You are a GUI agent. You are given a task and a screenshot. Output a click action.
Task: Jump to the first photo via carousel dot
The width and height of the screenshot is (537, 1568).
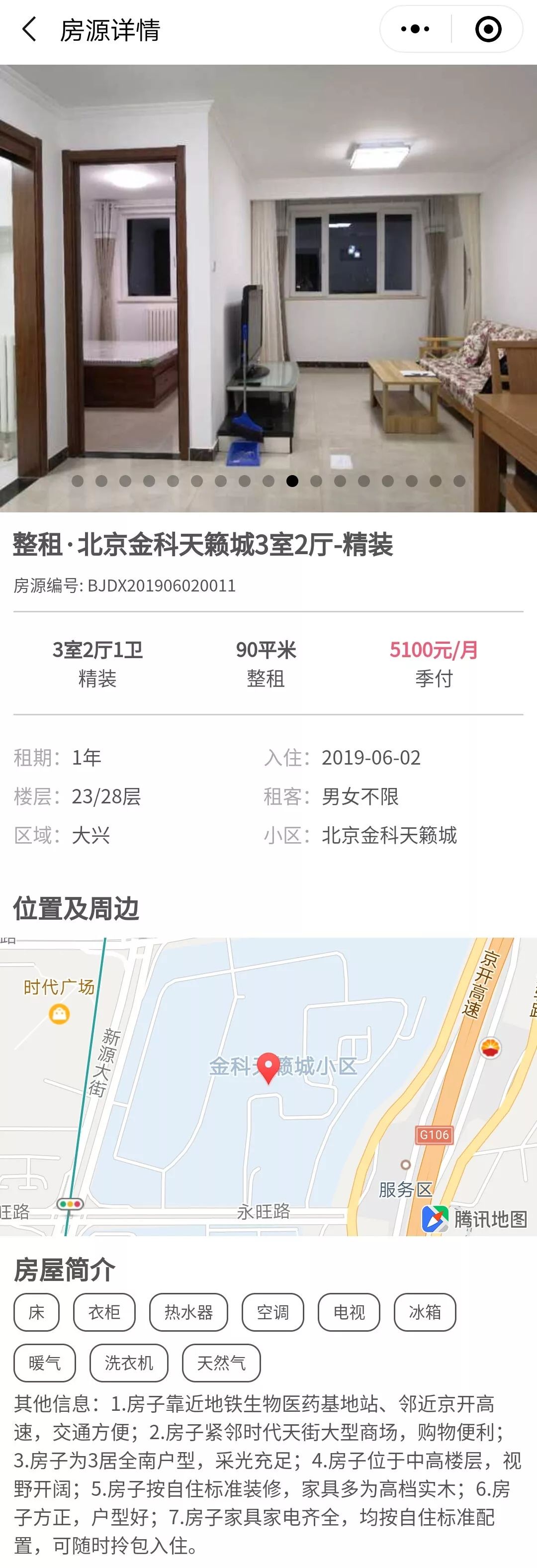pos(77,481)
